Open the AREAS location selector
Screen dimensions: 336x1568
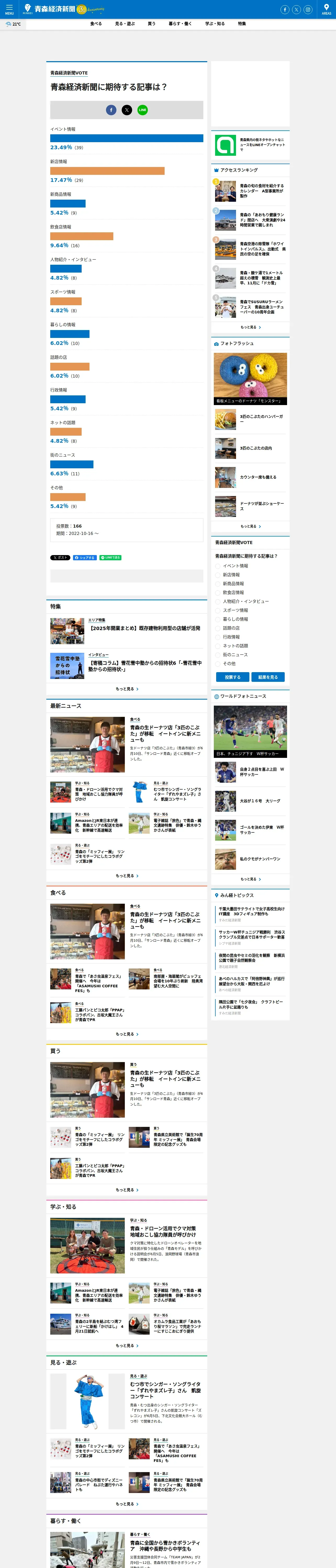(x=326, y=9)
